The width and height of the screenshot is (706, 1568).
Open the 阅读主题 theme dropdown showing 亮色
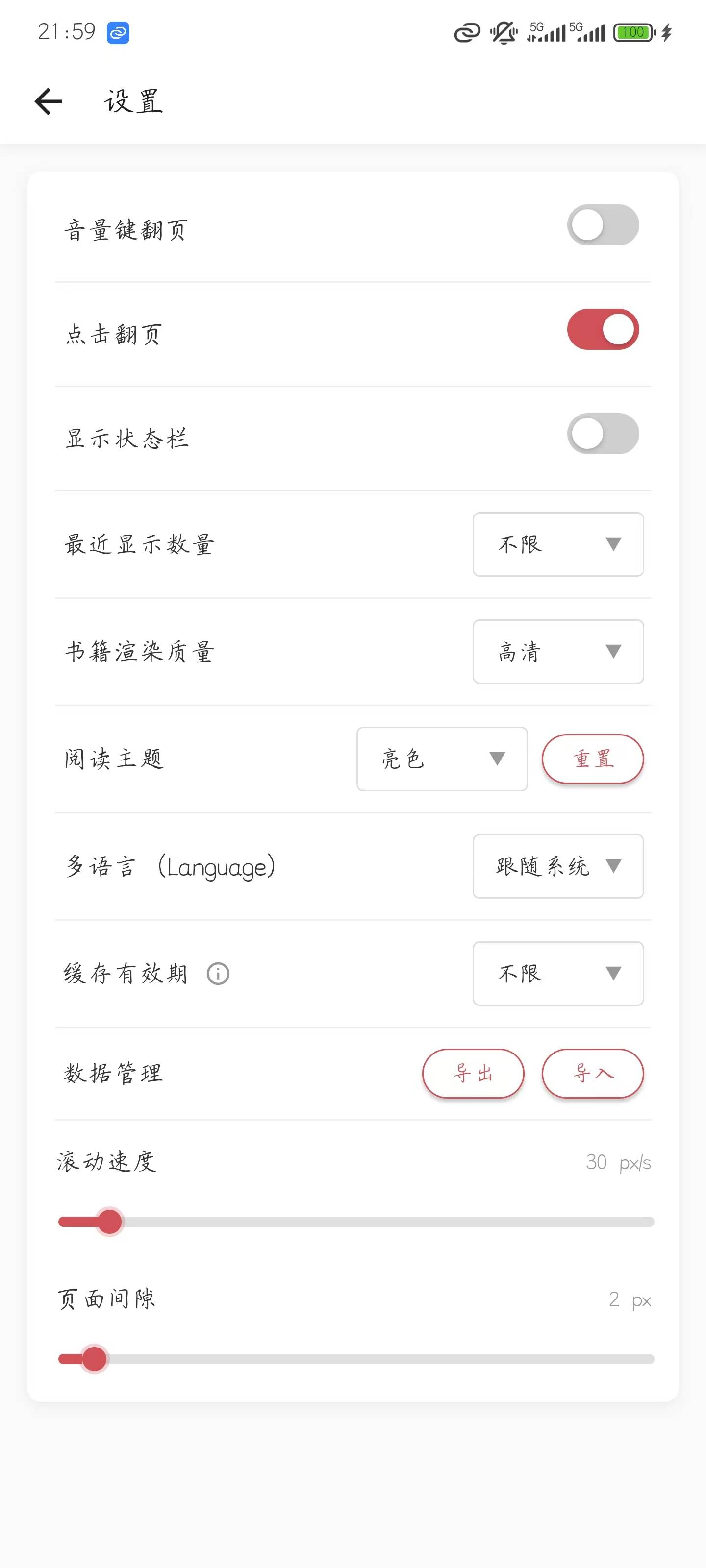tap(441, 759)
